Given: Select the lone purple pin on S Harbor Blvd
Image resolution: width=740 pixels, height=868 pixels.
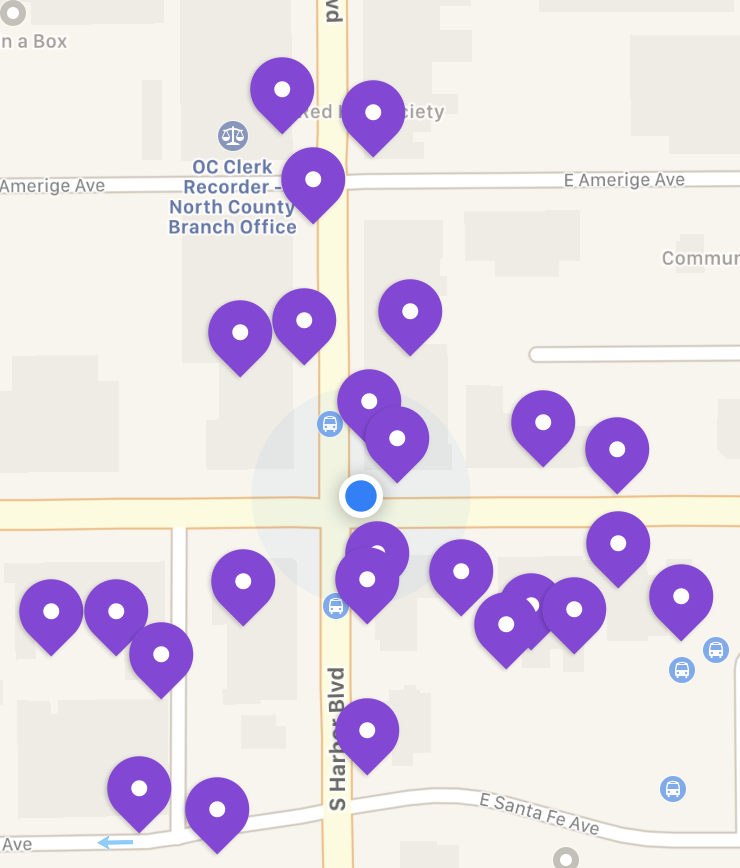Looking at the screenshot, I should pyautogui.click(x=367, y=730).
